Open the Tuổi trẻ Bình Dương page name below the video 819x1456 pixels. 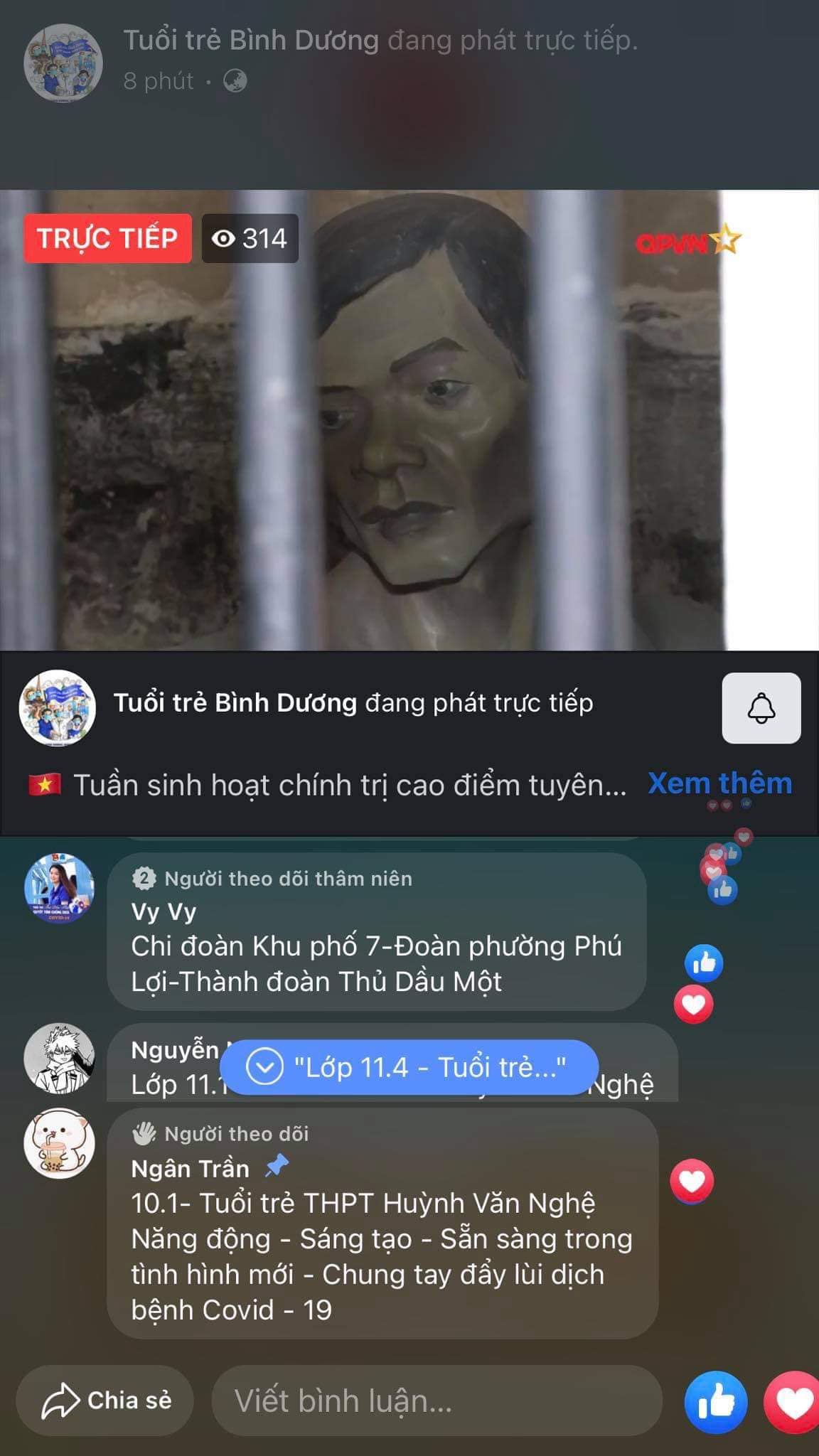[x=235, y=702]
